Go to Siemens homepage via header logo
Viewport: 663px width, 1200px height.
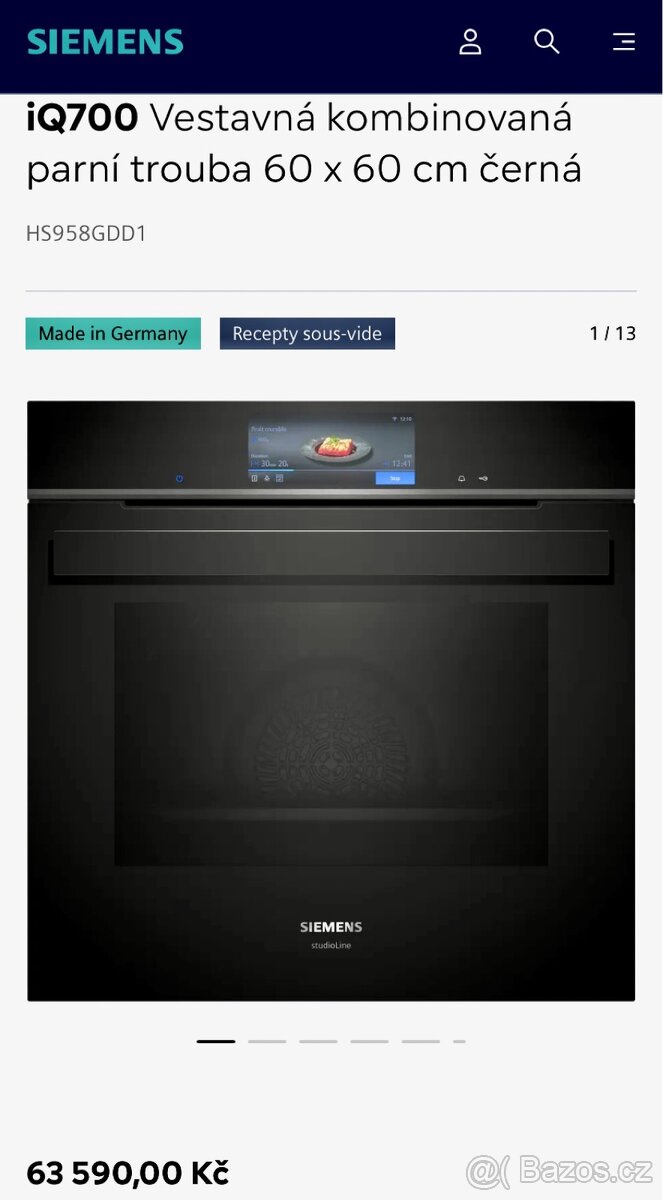pyautogui.click(x=105, y=42)
